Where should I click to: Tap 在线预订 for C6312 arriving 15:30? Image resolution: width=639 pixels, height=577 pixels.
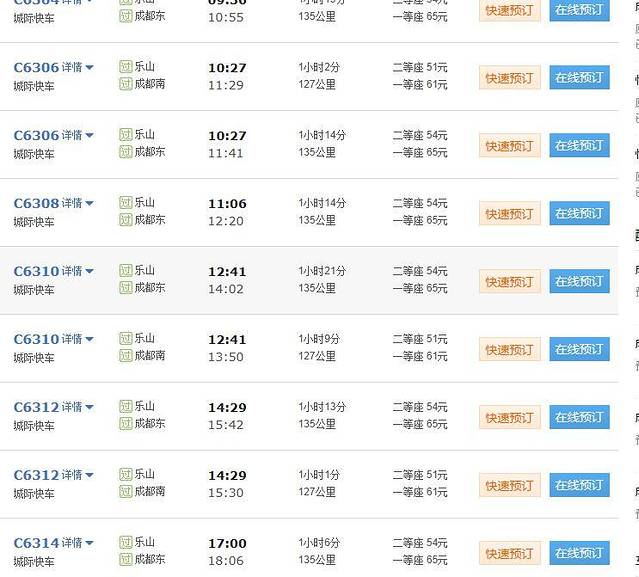(579, 485)
